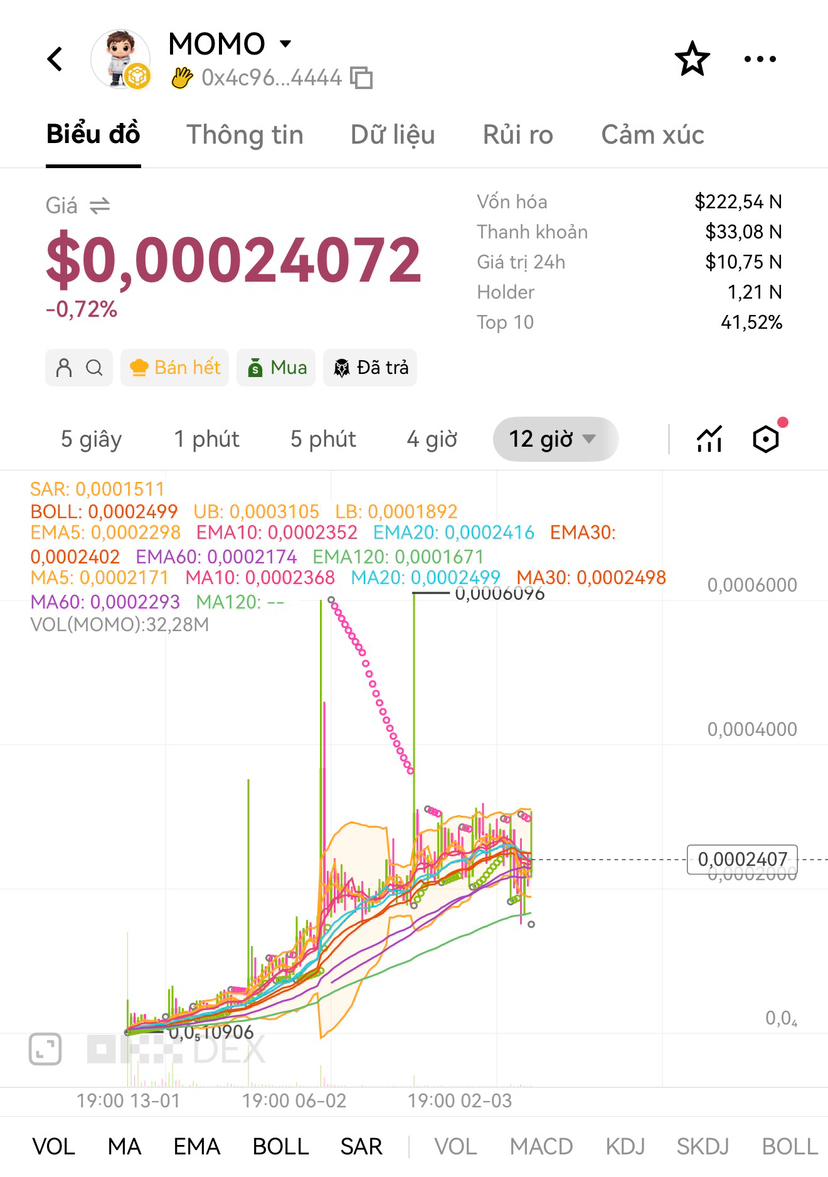Open chart indicators icon
The image size is (828, 1177).
click(x=709, y=439)
